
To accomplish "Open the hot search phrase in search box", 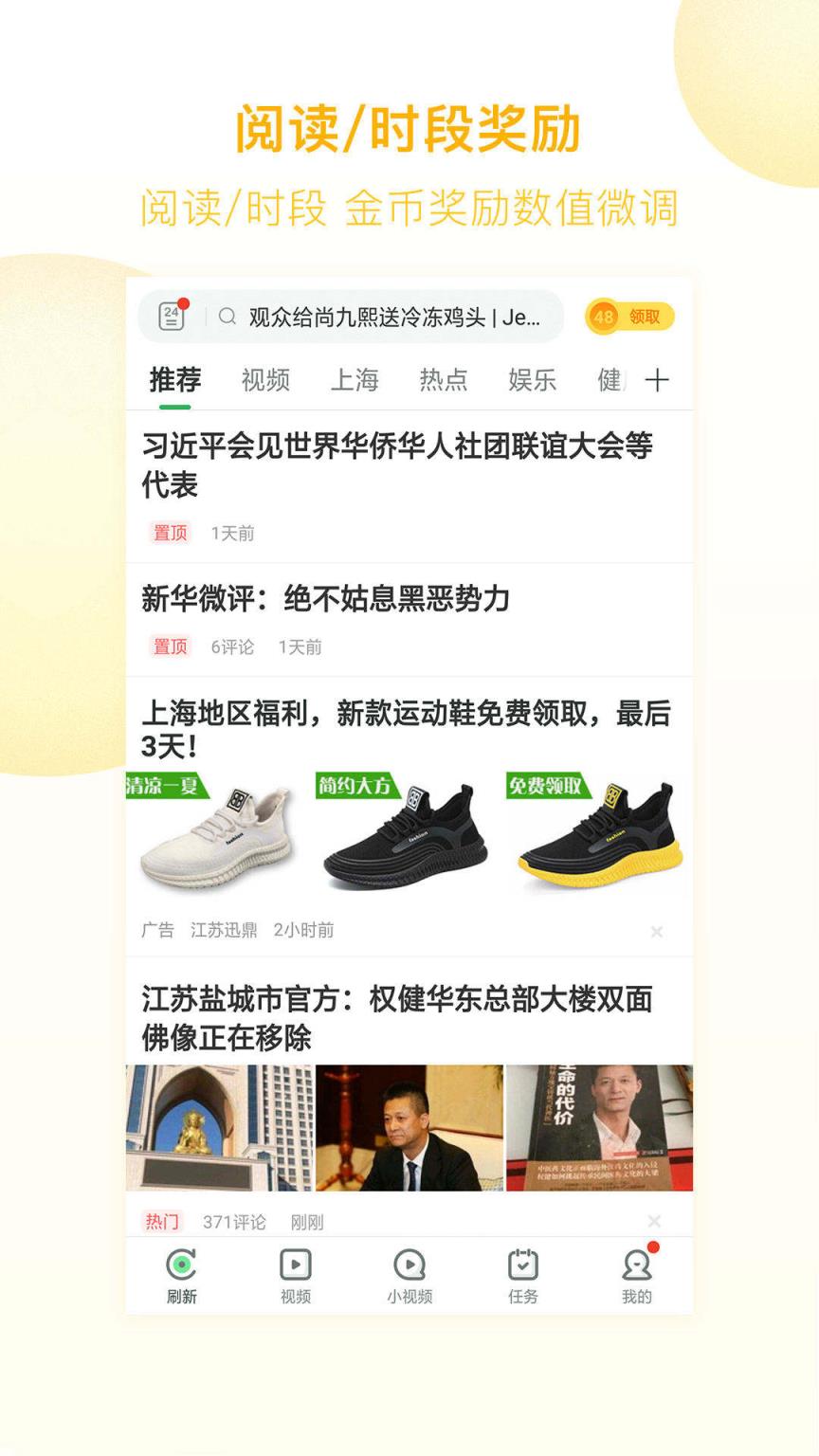I will point(398,316).
